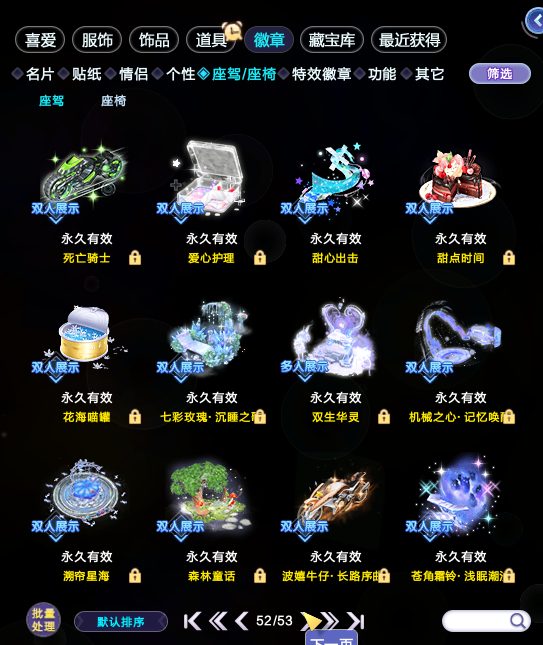Open the 服饰 tab
This screenshot has height=645, width=543.
pyautogui.click(x=97, y=40)
